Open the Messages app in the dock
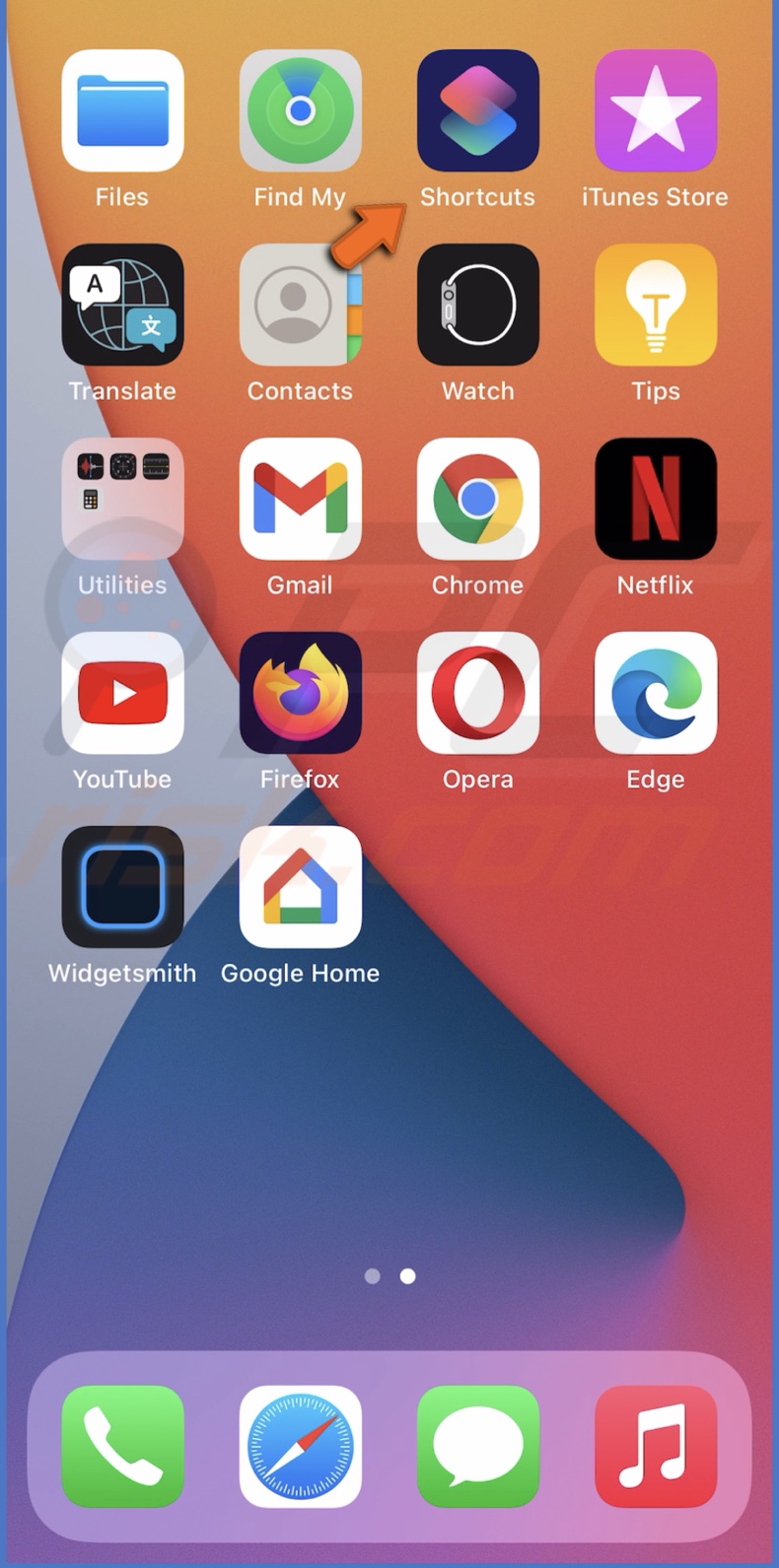 pos(478,1447)
